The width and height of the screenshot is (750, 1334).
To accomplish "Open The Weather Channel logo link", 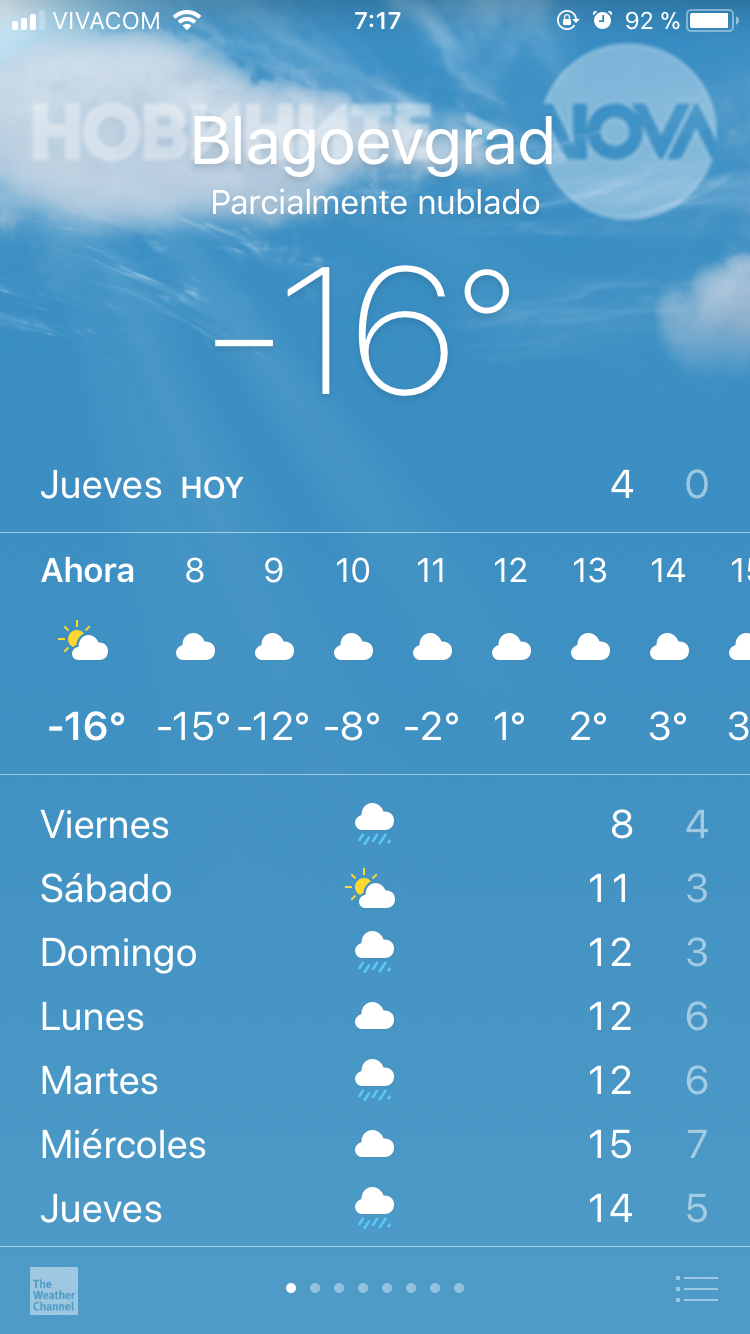I will pyautogui.click(x=54, y=1290).
